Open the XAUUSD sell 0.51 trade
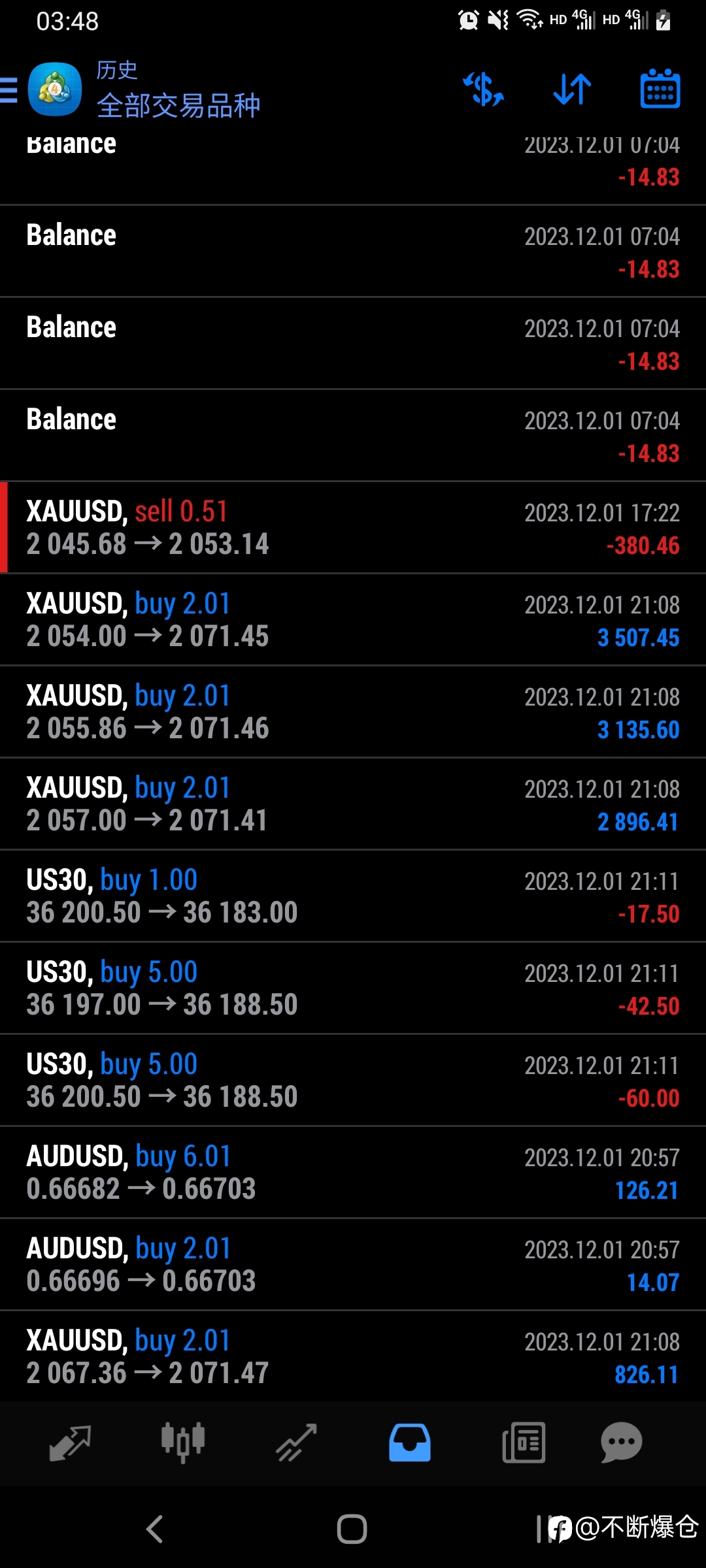Screen dimensions: 706x1568 [x=353, y=528]
